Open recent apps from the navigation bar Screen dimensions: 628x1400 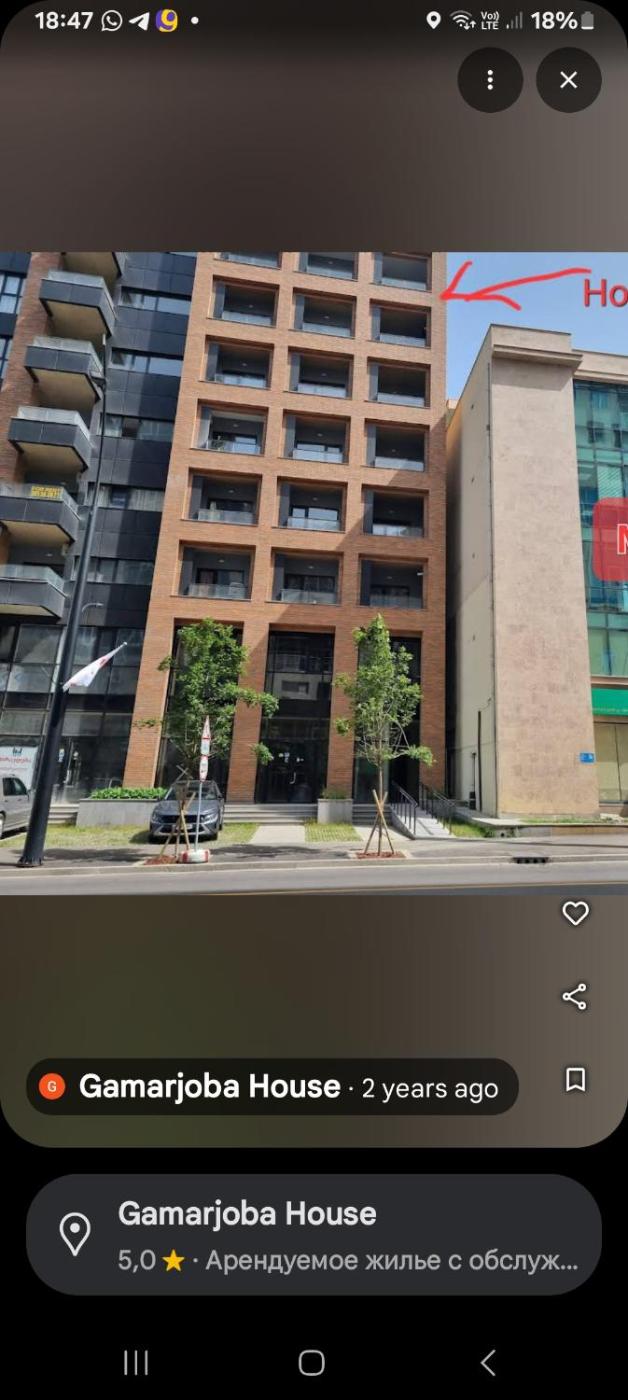coord(136,1362)
